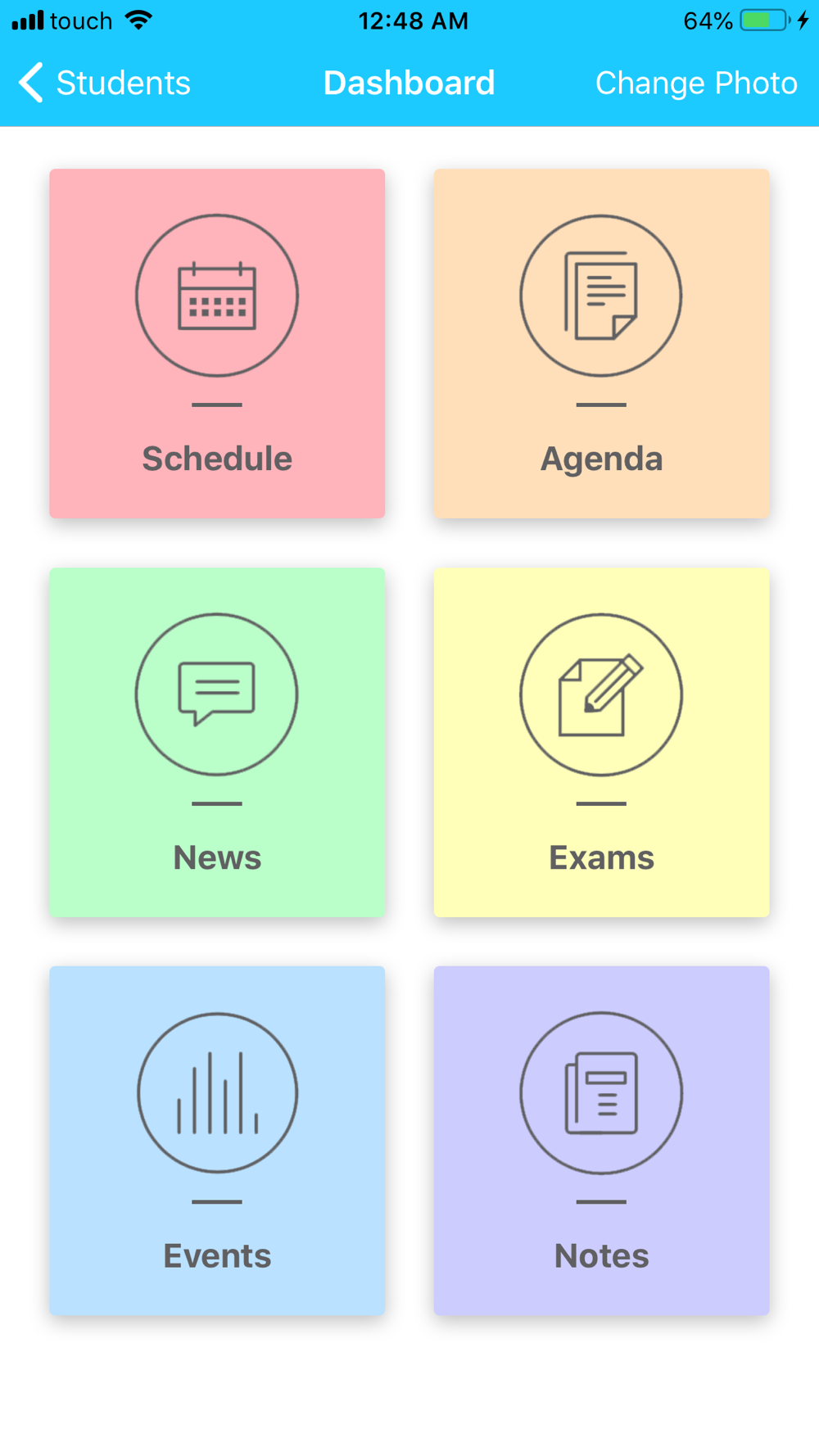
Task: View the News section
Action: pos(217,742)
